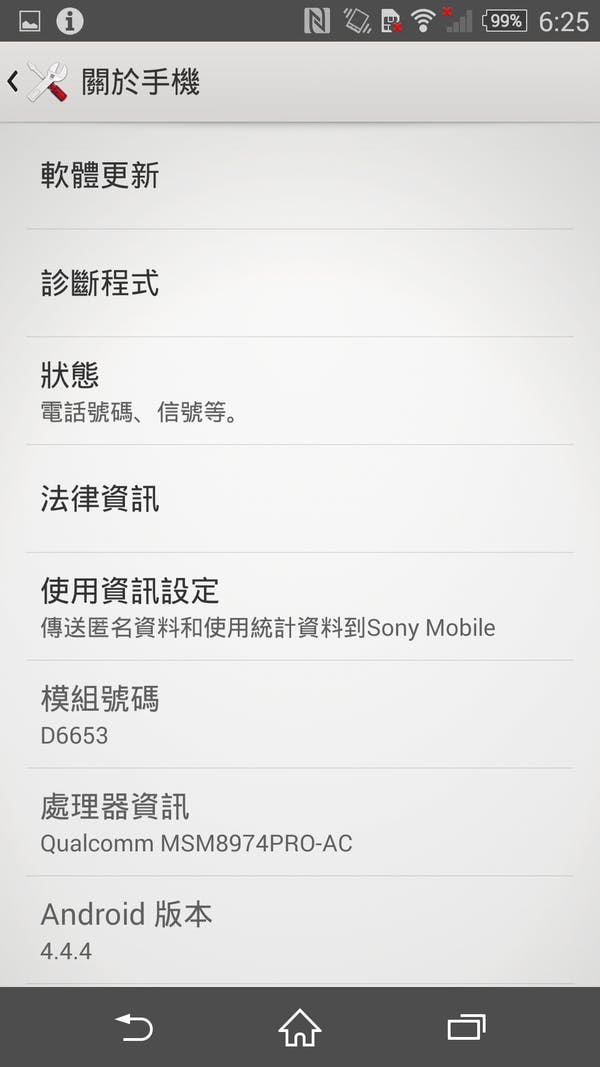Go to the home screen
The width and height of the screenshot is (600, 1067).
tap(300, 1027)
